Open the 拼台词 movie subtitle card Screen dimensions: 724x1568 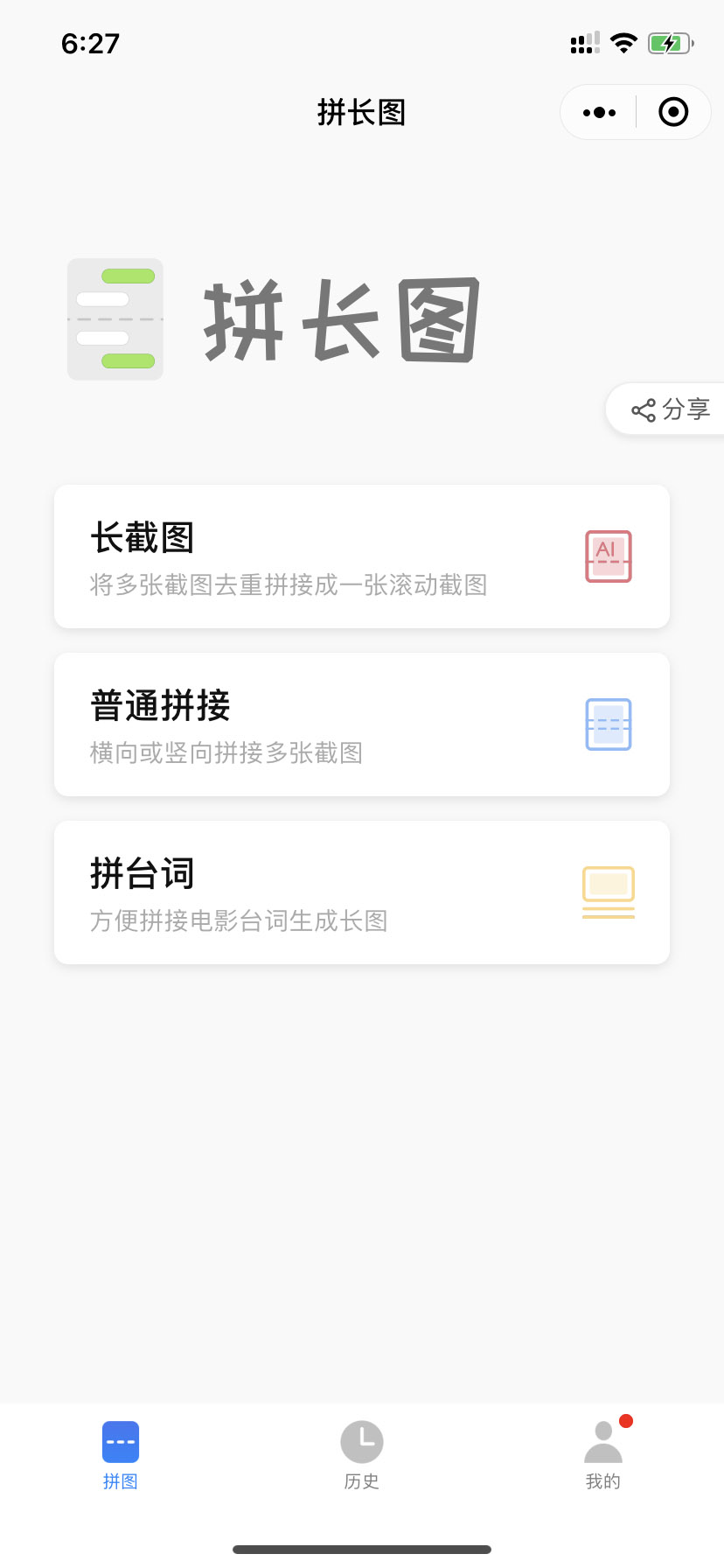coord(362,892)
